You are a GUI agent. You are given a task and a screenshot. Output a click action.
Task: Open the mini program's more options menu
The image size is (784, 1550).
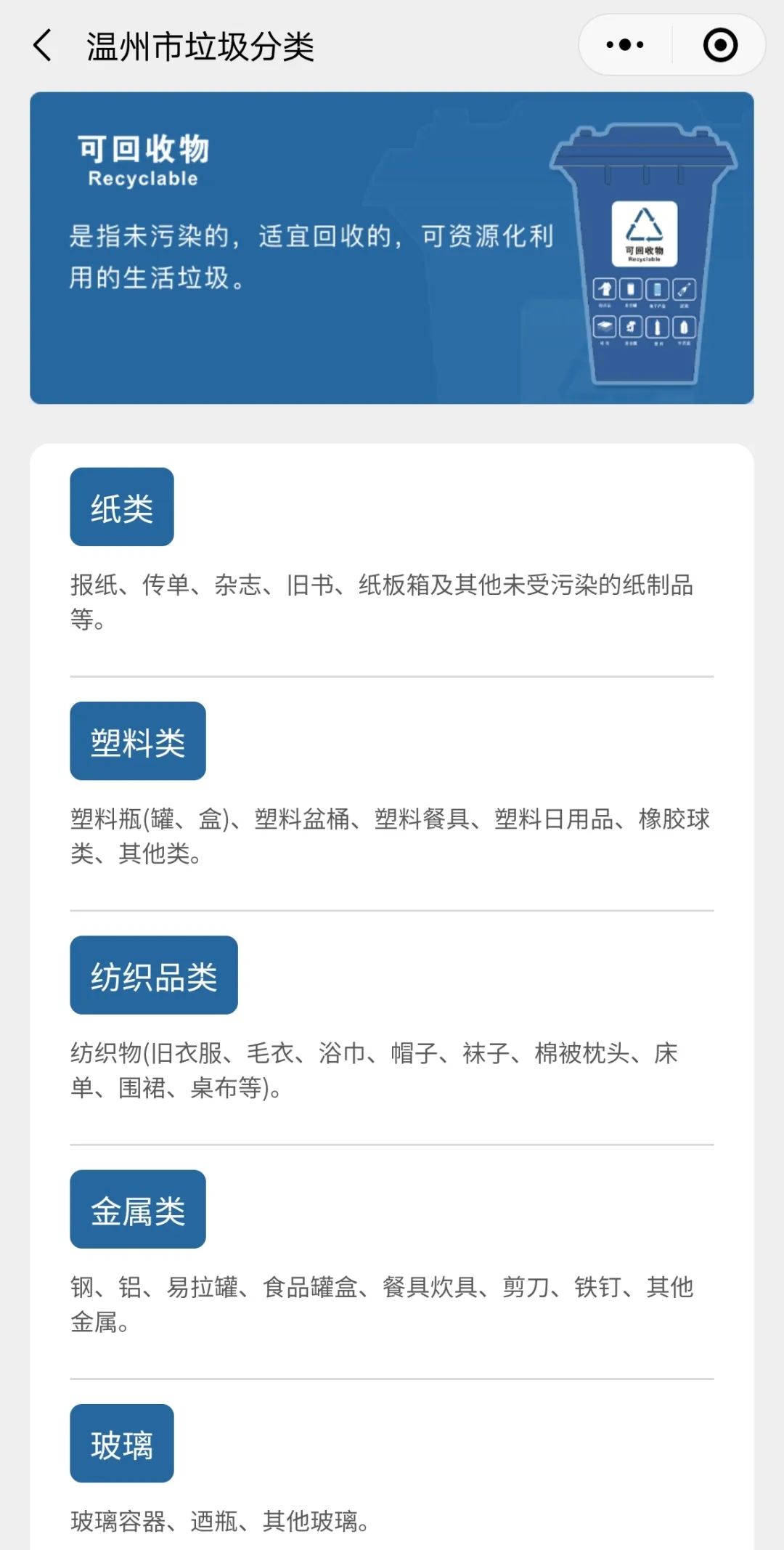625,46
